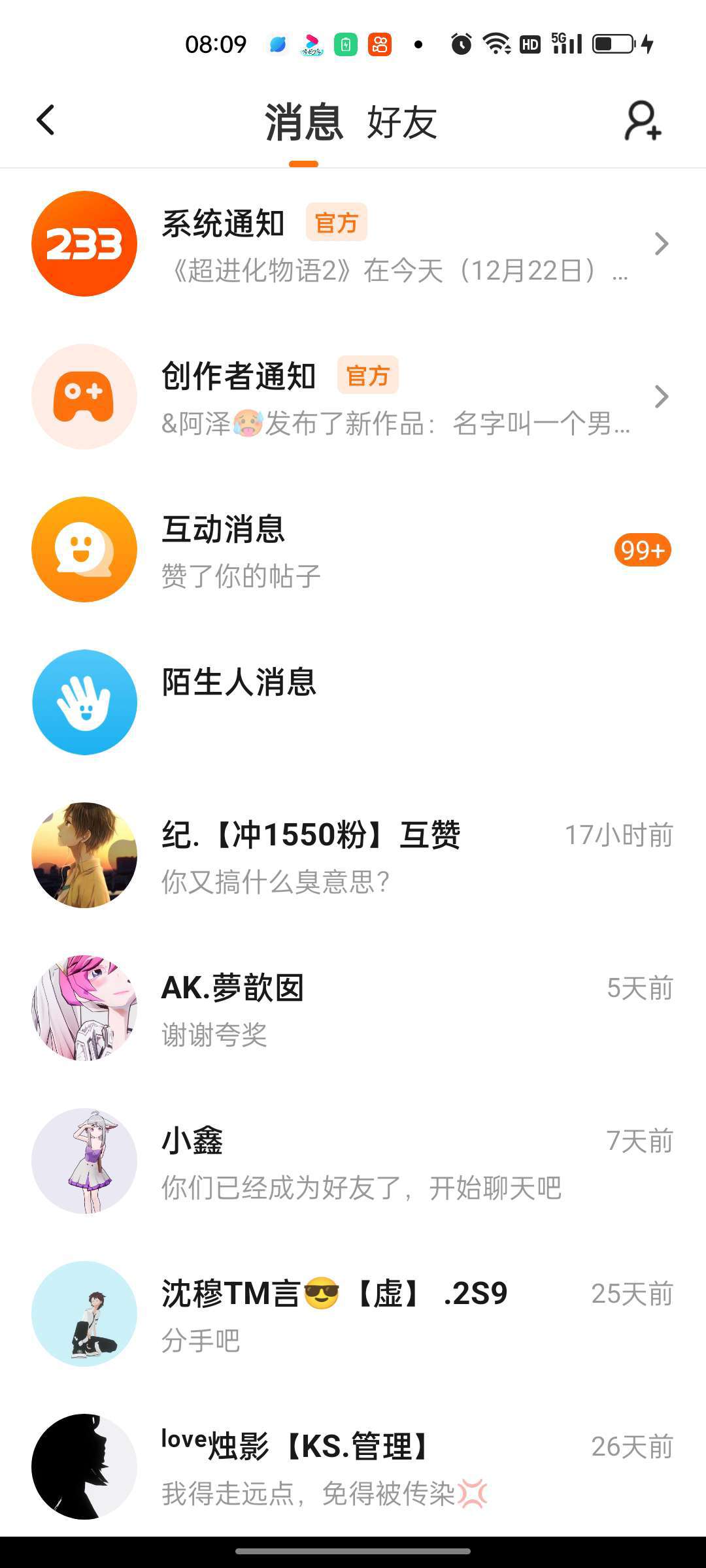Image resolution: width=706 pixels, height=1568 pixels.
Task: Open 系统通知 official notifications
Action: 353,244
